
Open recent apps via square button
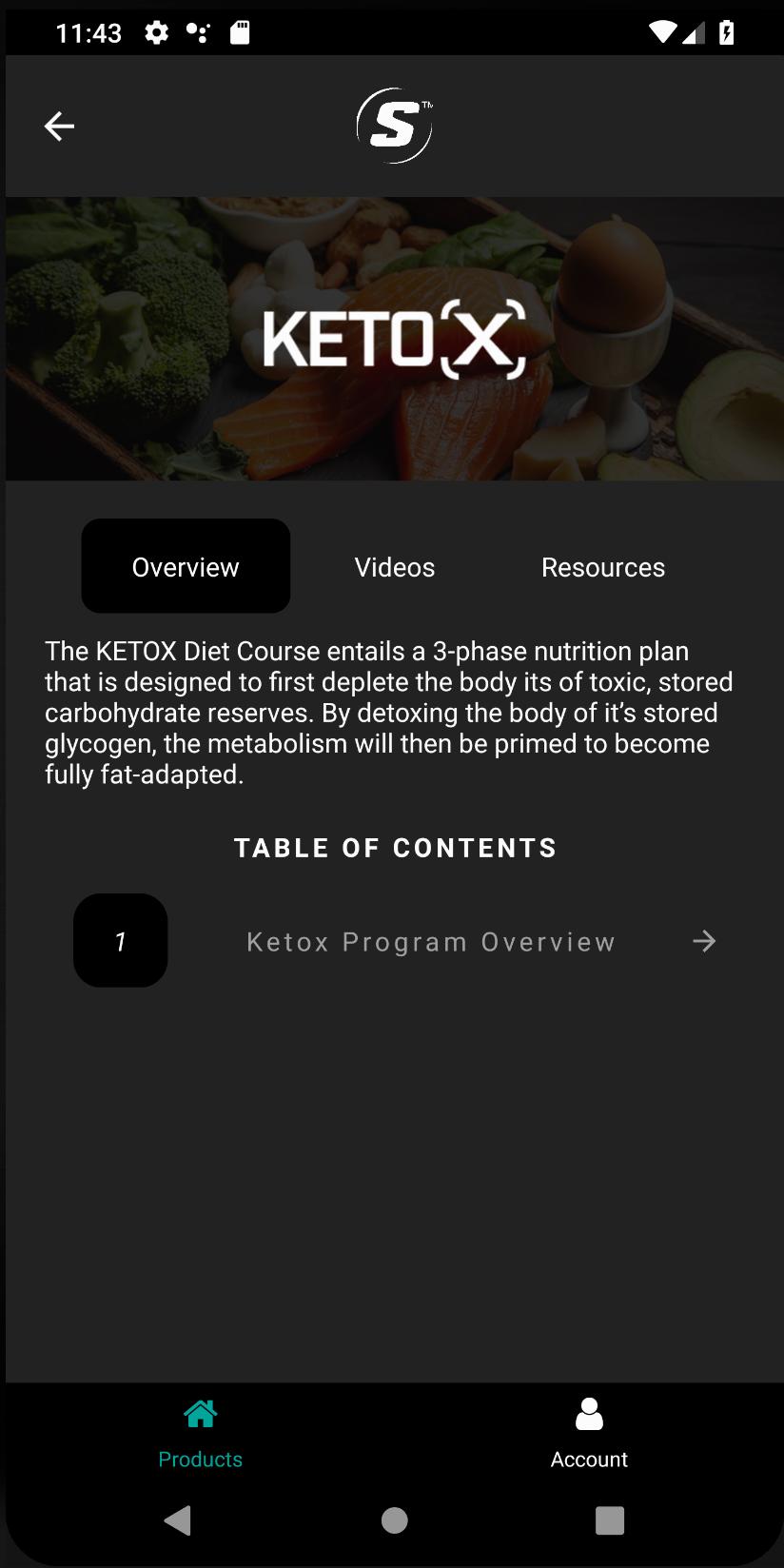[x=609, y=1520]
